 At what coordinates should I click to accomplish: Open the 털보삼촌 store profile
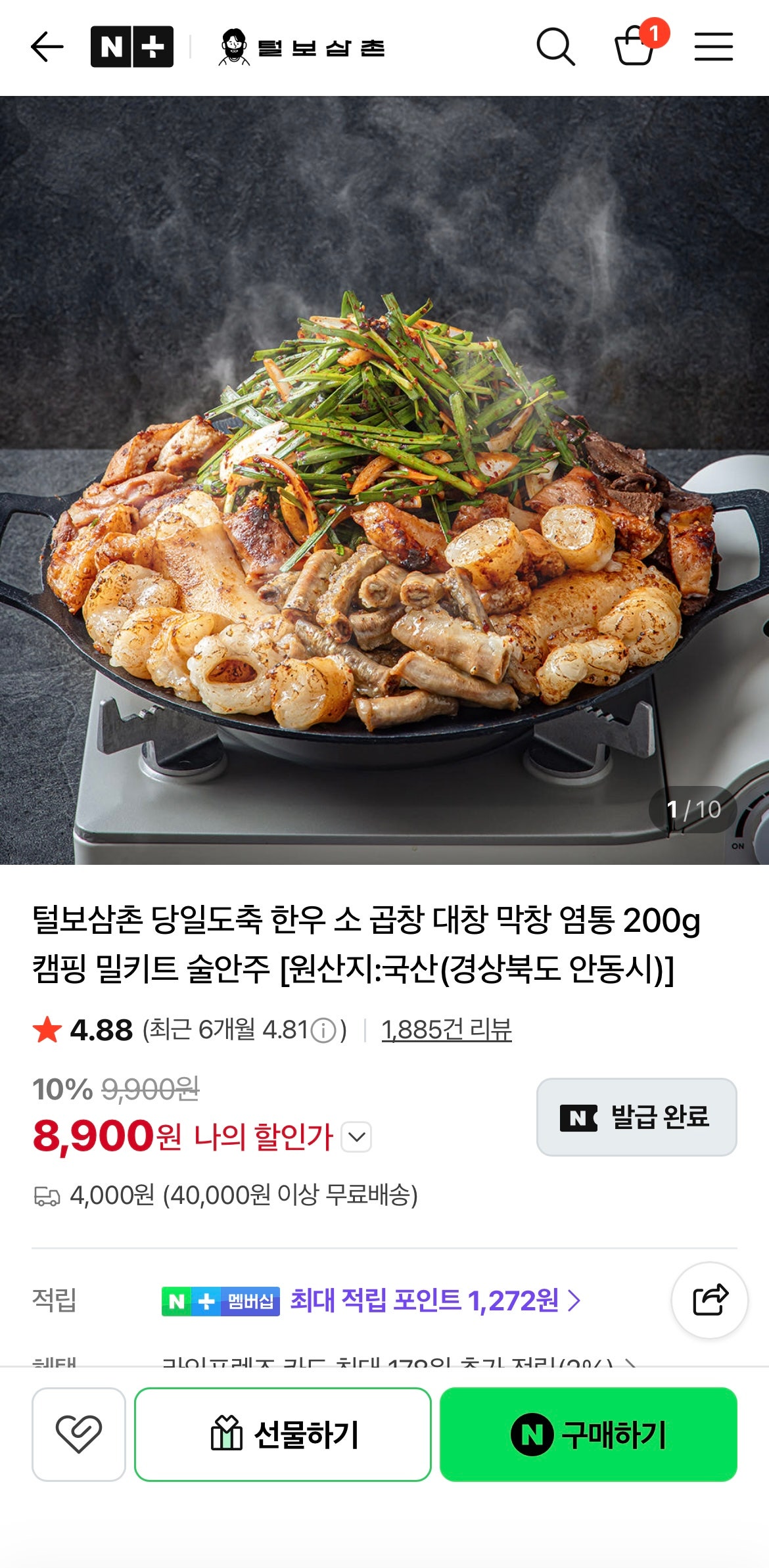(x=302, y=47)
